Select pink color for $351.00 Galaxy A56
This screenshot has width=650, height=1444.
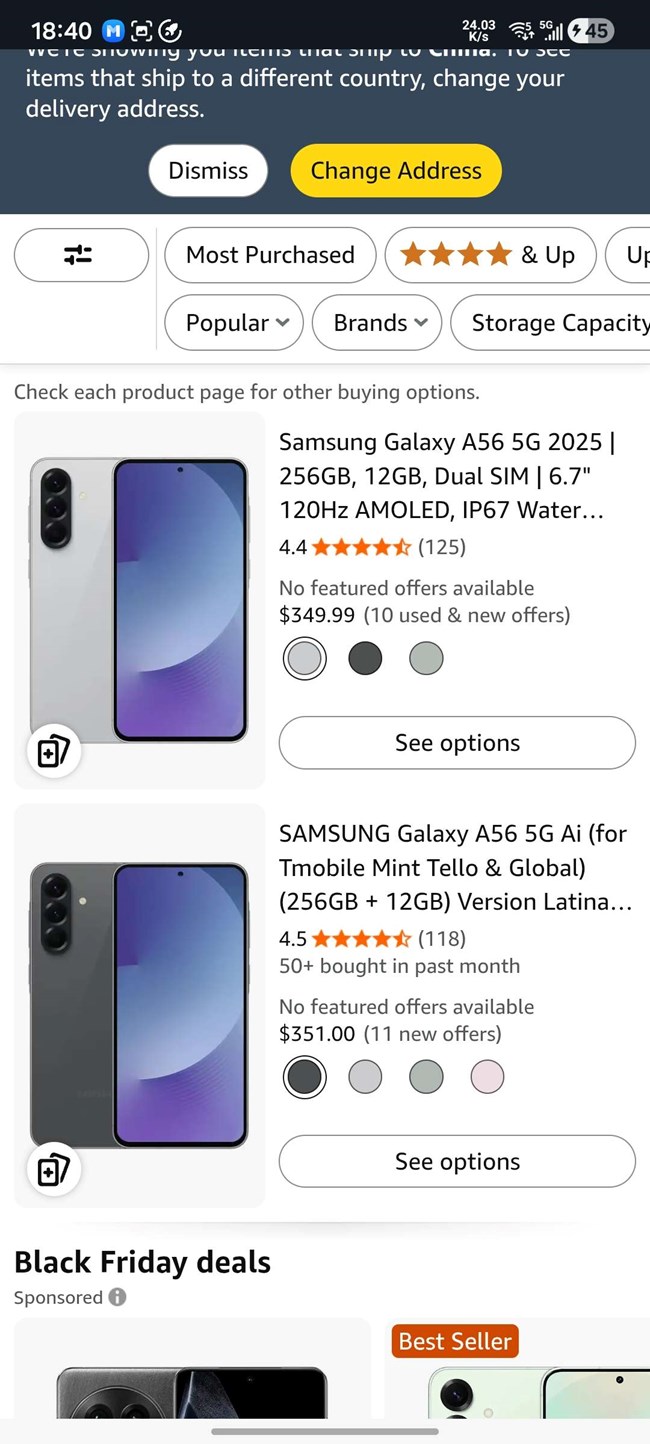click(487, 1077)
